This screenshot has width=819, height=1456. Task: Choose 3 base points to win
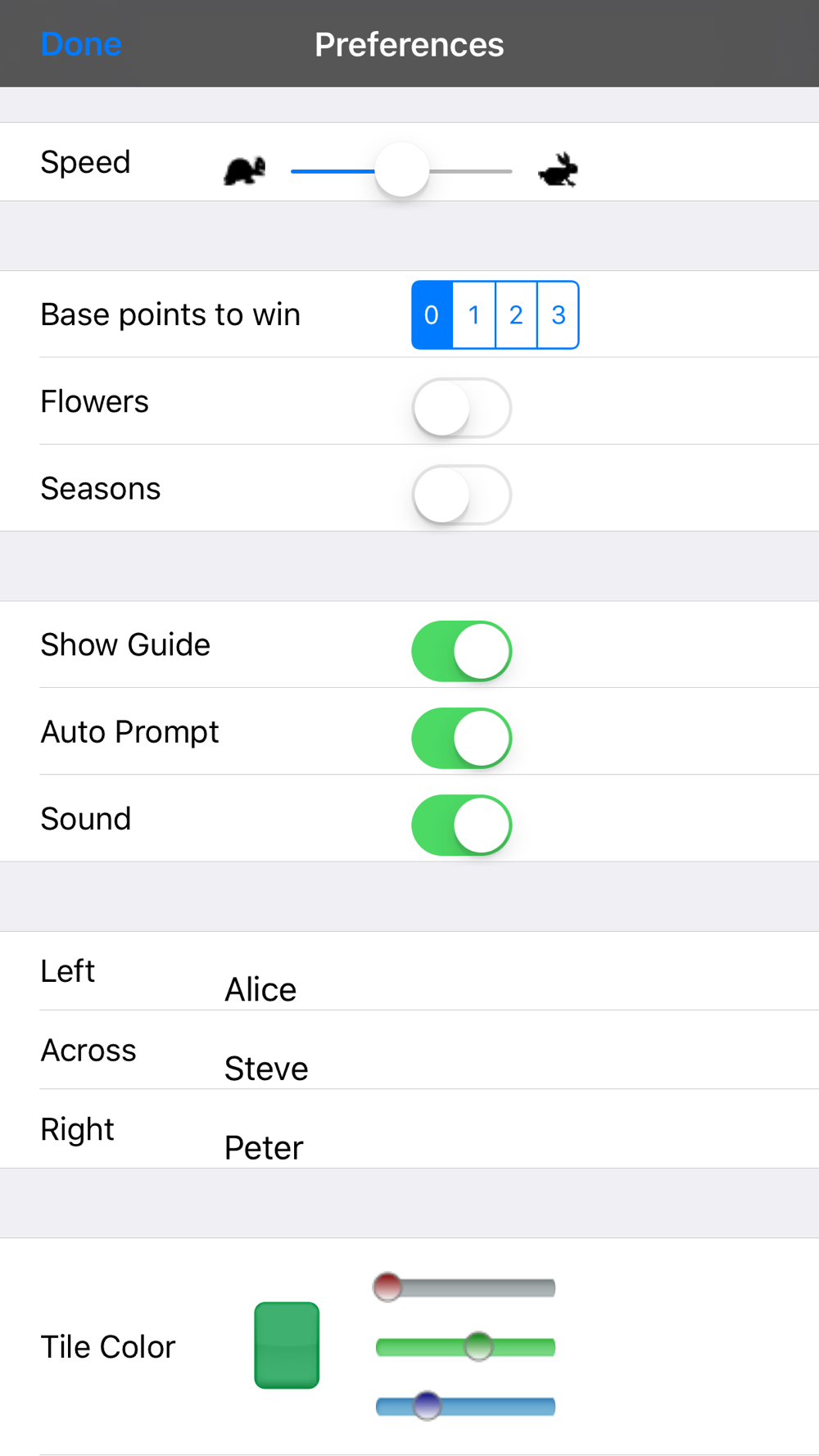pos(559,315)
